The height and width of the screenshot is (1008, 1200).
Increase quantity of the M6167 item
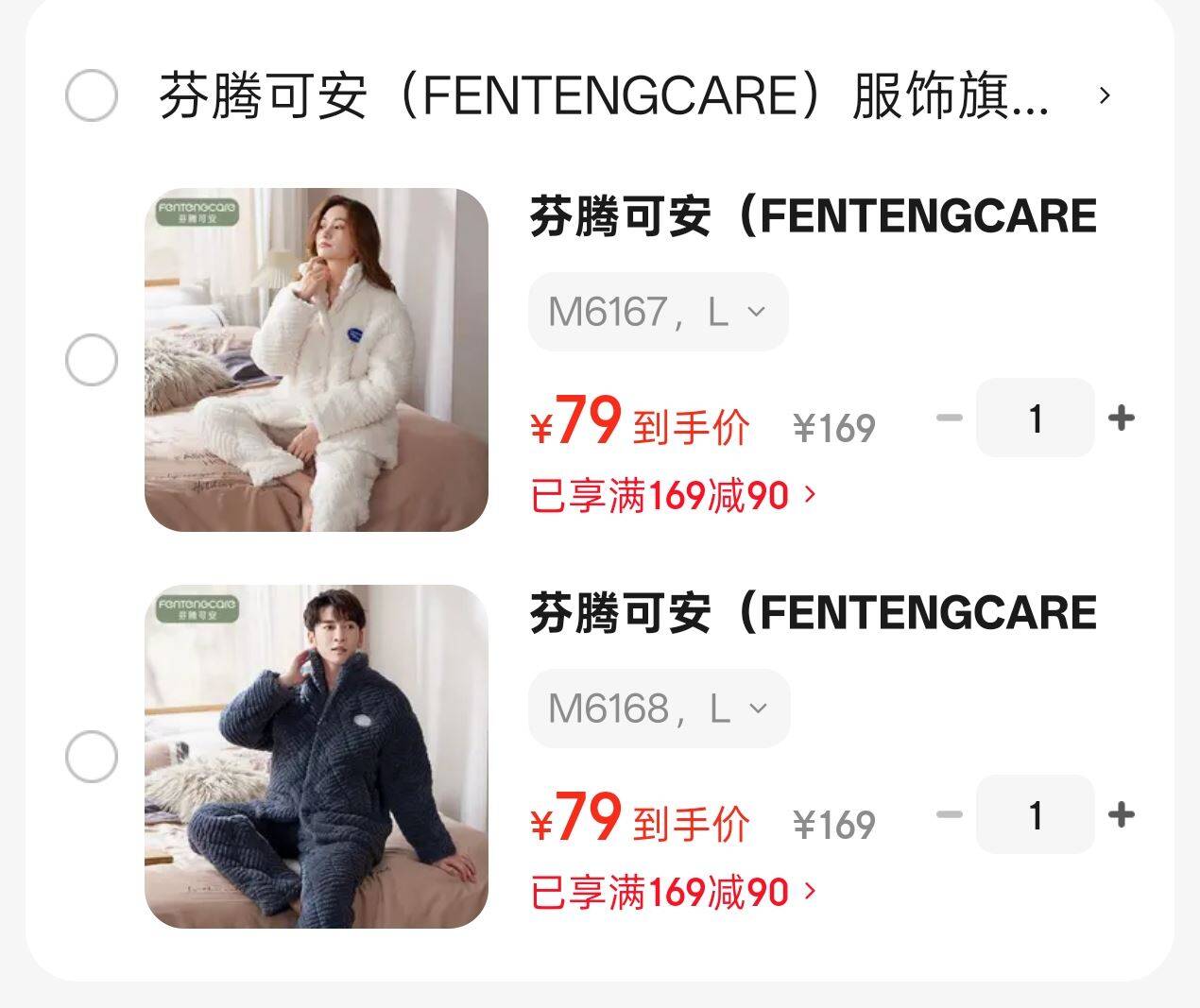pos(1121,418)
